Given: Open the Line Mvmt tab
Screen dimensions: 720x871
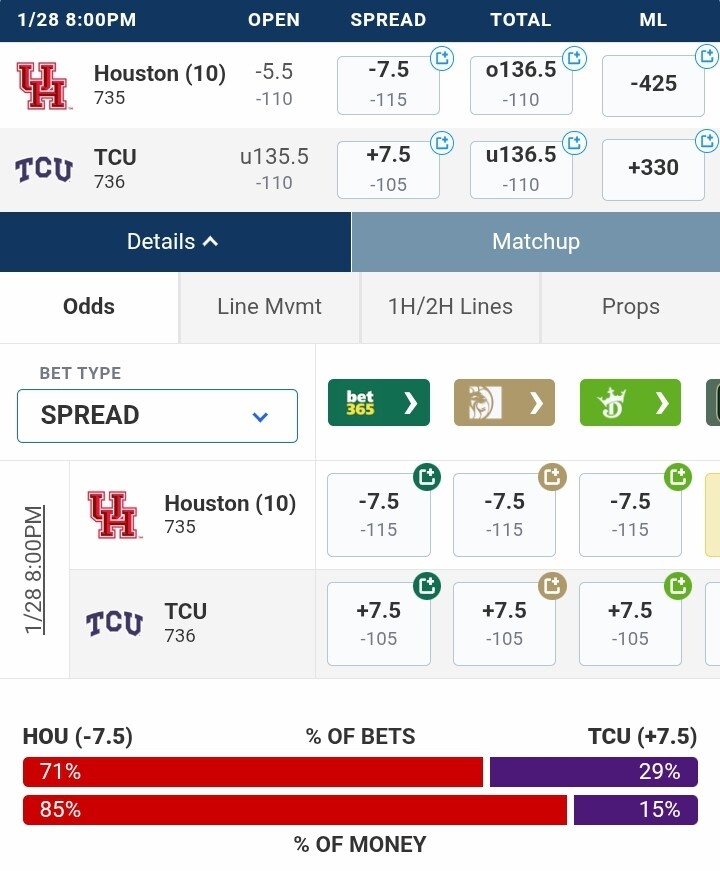Looking at the screenshot, I should point(269,307).
